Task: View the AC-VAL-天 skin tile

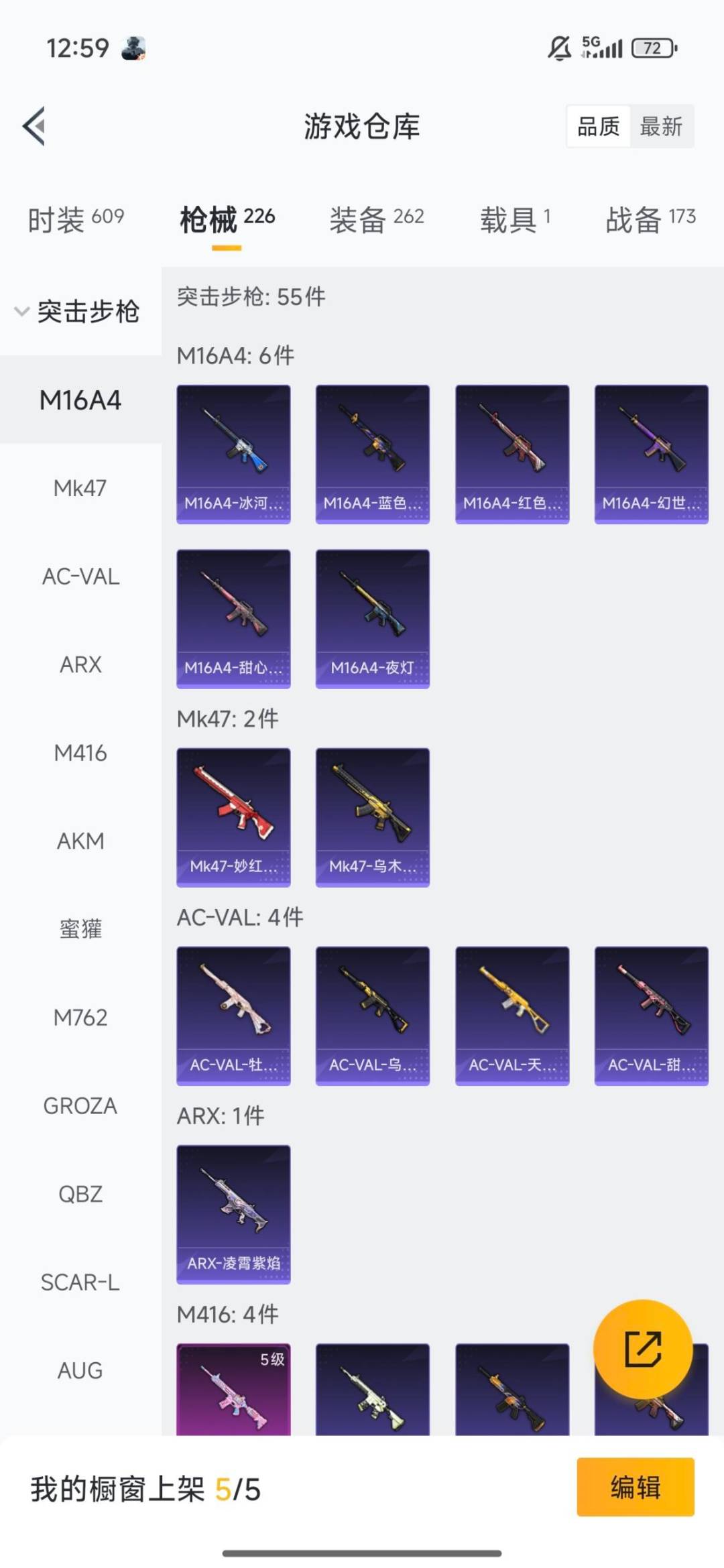Action: tap(511, 1015)
